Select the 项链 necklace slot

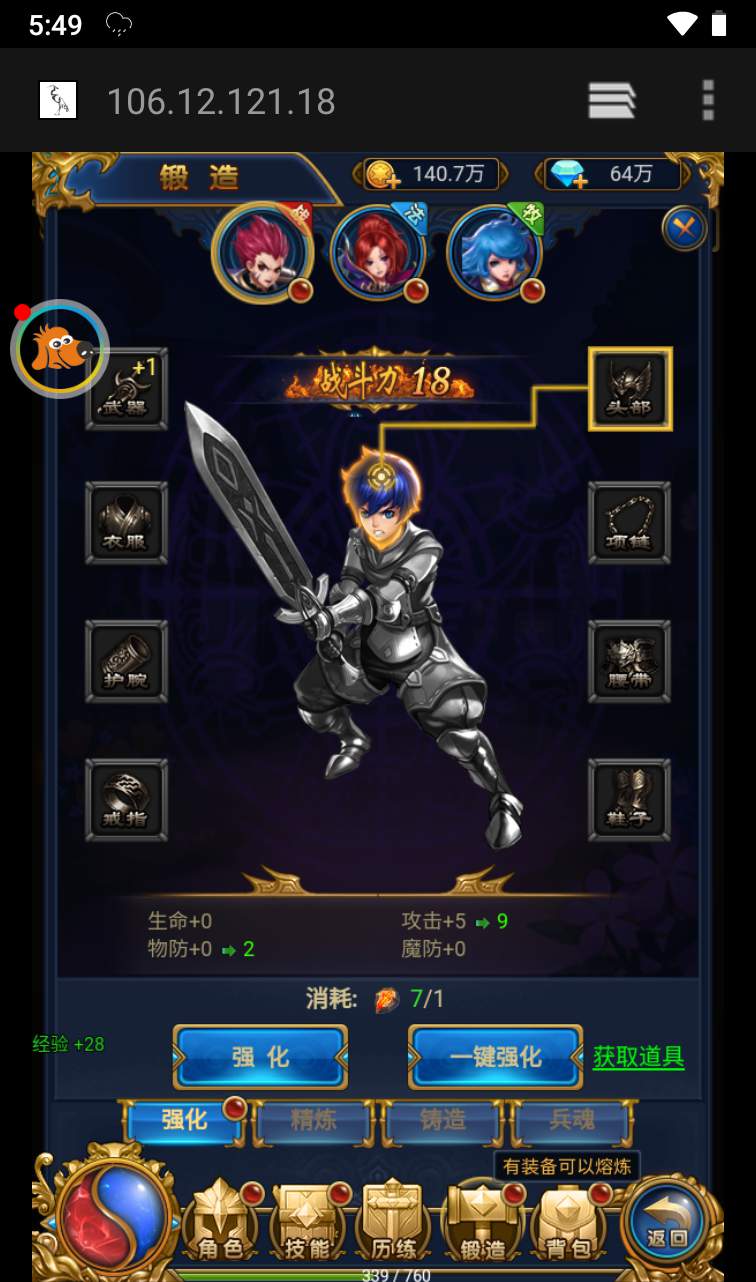click(629, 523)
